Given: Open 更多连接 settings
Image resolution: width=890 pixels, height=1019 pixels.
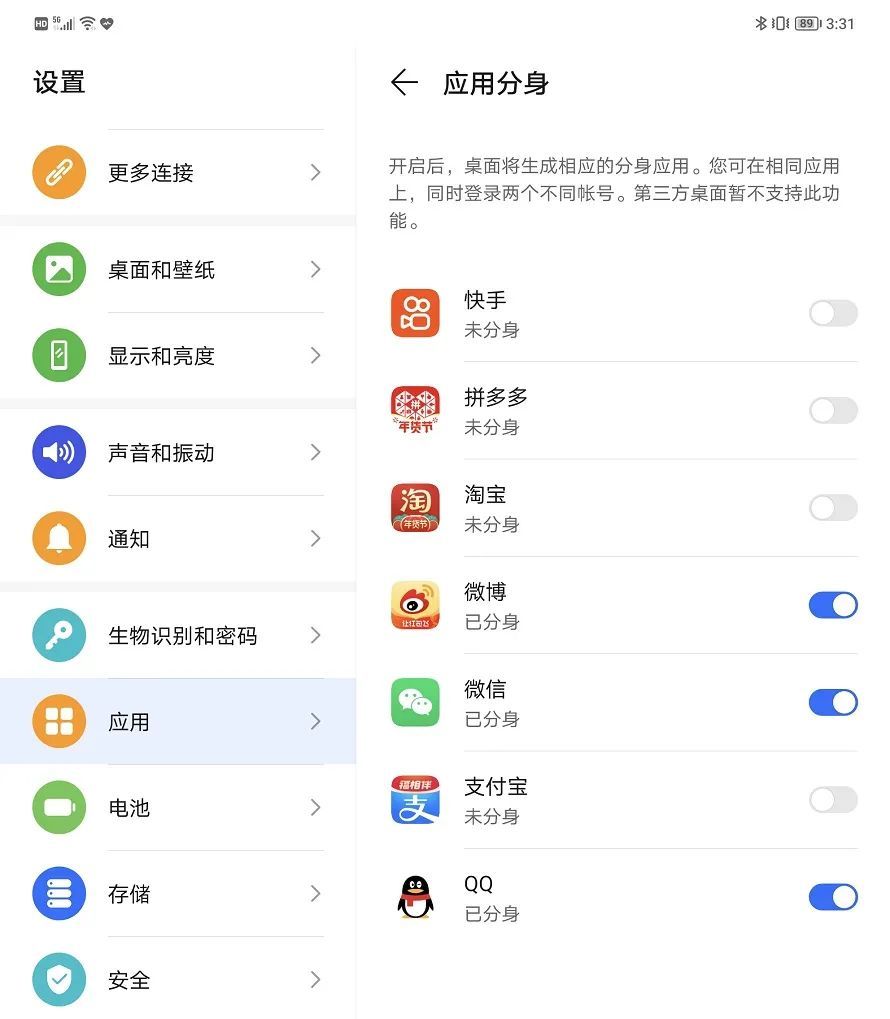Looking at the screenshot, I should [178, 172].
